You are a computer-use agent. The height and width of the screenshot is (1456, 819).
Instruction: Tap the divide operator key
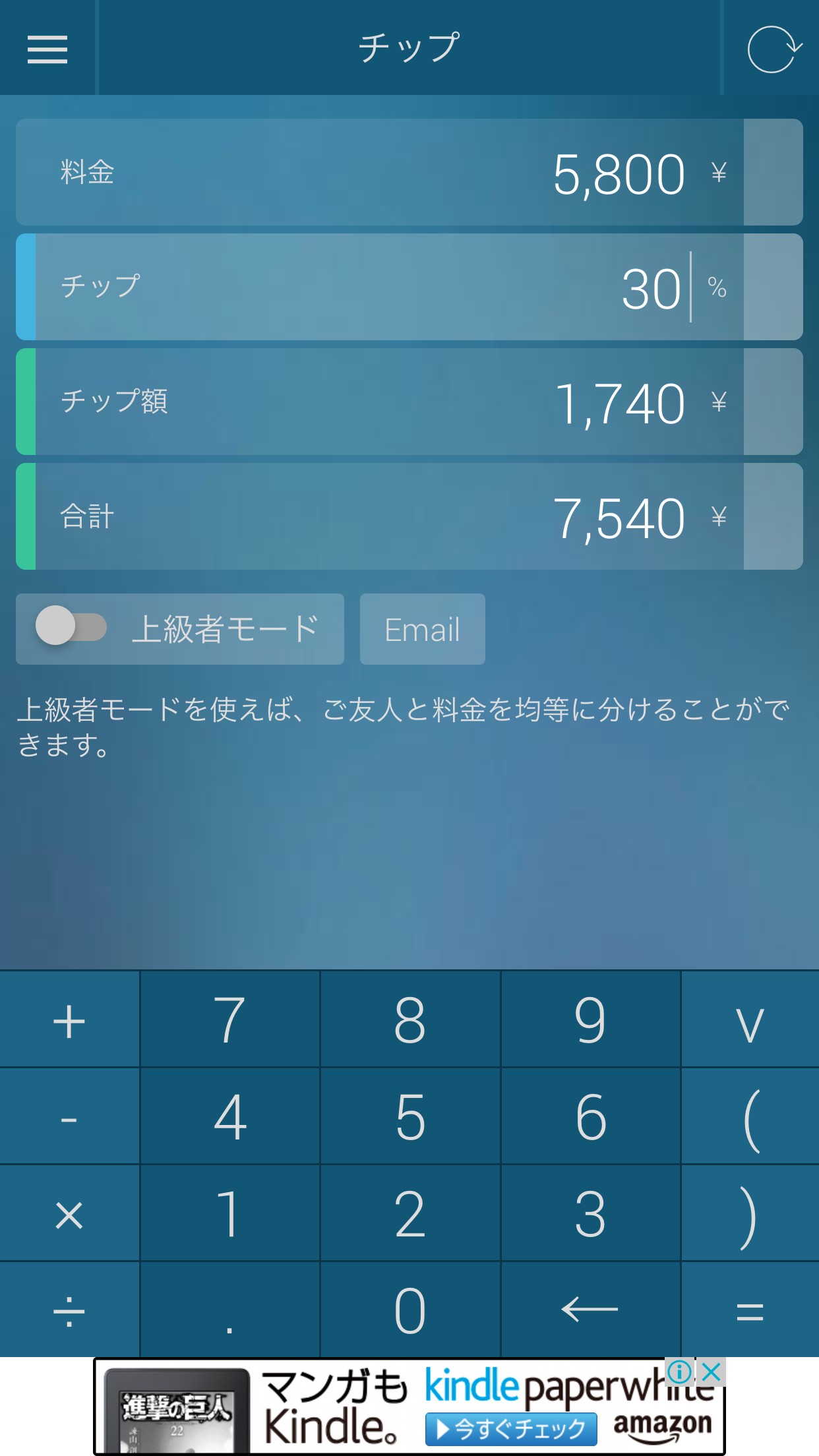click(x=69, y=1311)
